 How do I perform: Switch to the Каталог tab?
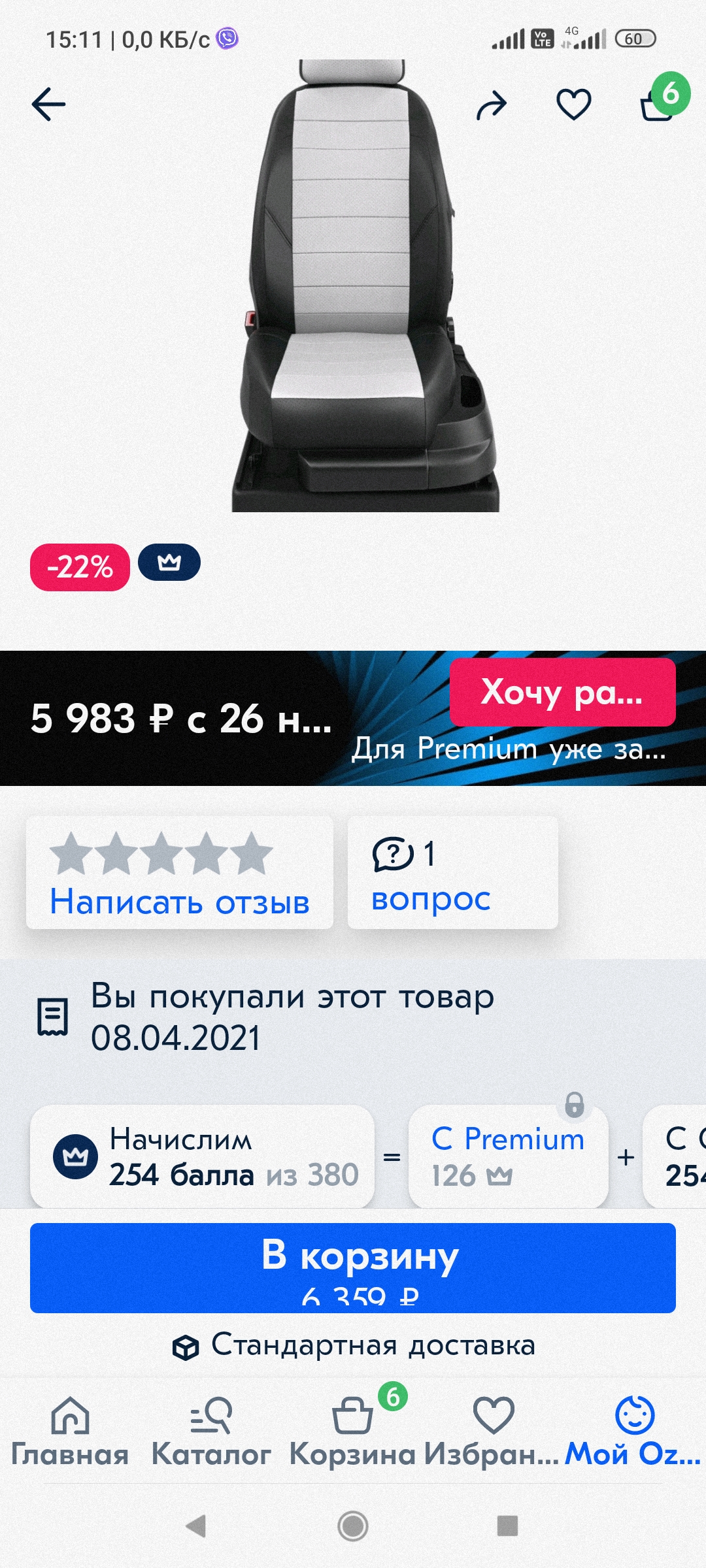[x=211, y=1431]
